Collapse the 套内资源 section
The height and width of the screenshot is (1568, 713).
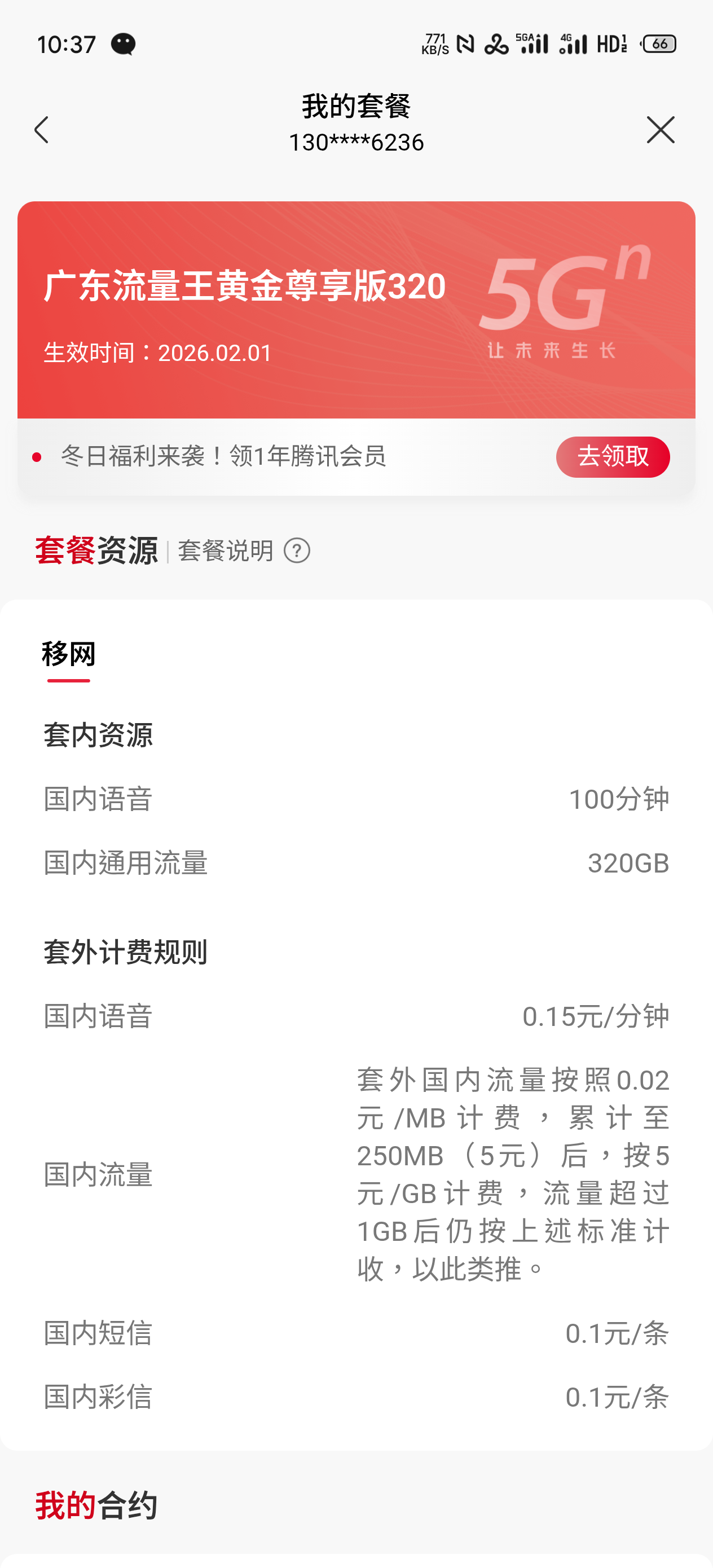tap(99, 735)
